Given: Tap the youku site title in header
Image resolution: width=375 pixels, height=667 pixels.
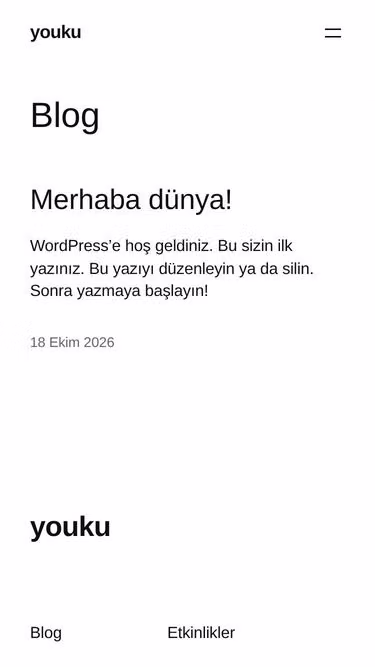Looking at the screenshot, I should [56, 33].
